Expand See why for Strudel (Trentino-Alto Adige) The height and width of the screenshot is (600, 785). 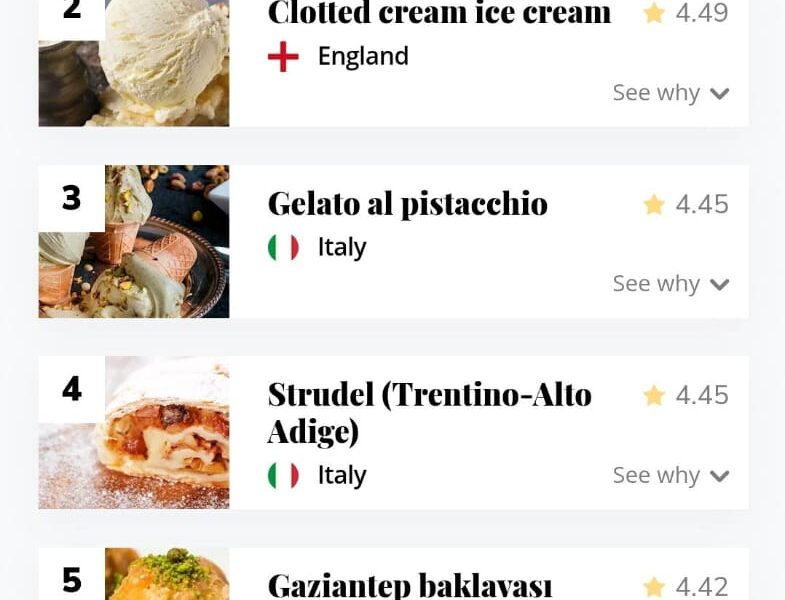coord(670,475)
